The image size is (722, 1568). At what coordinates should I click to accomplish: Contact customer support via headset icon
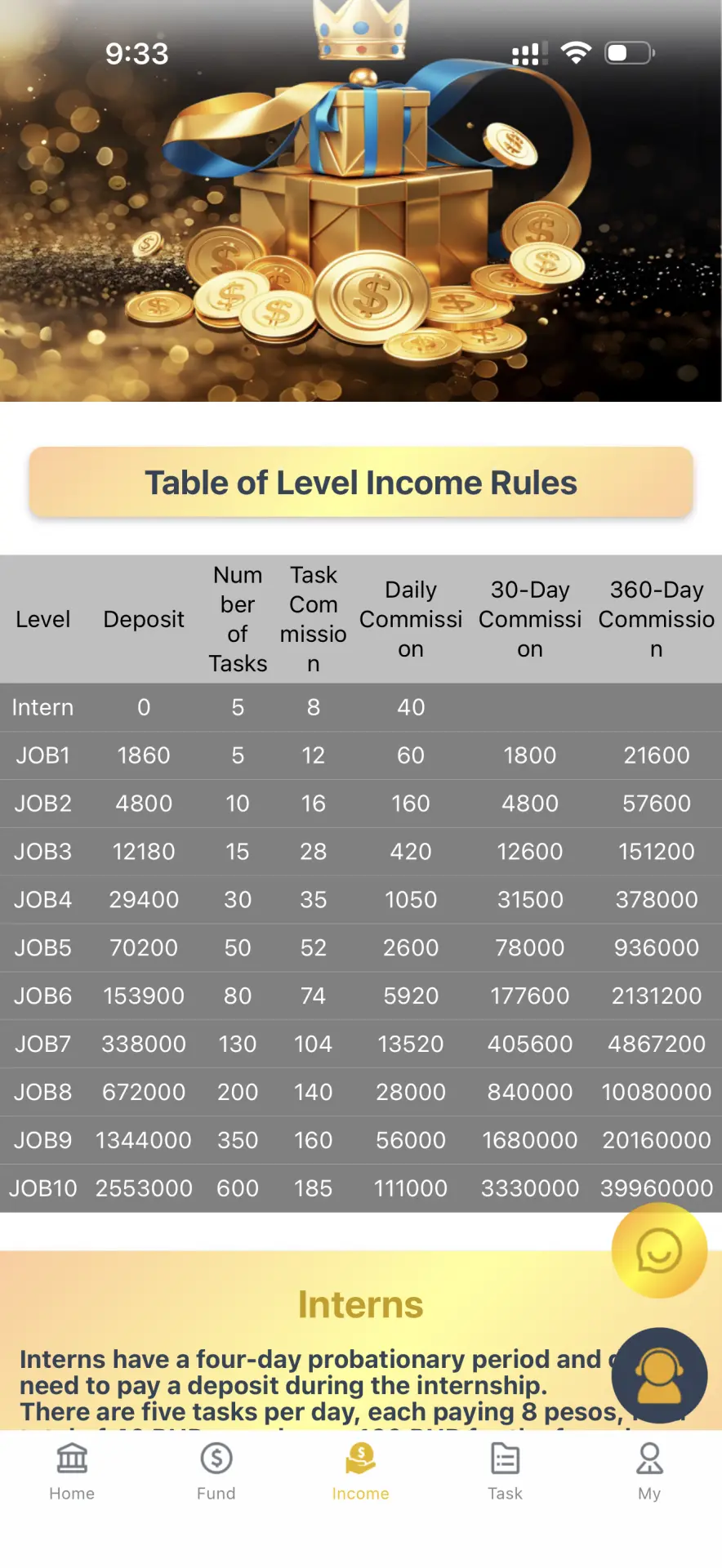[659, 1375]
